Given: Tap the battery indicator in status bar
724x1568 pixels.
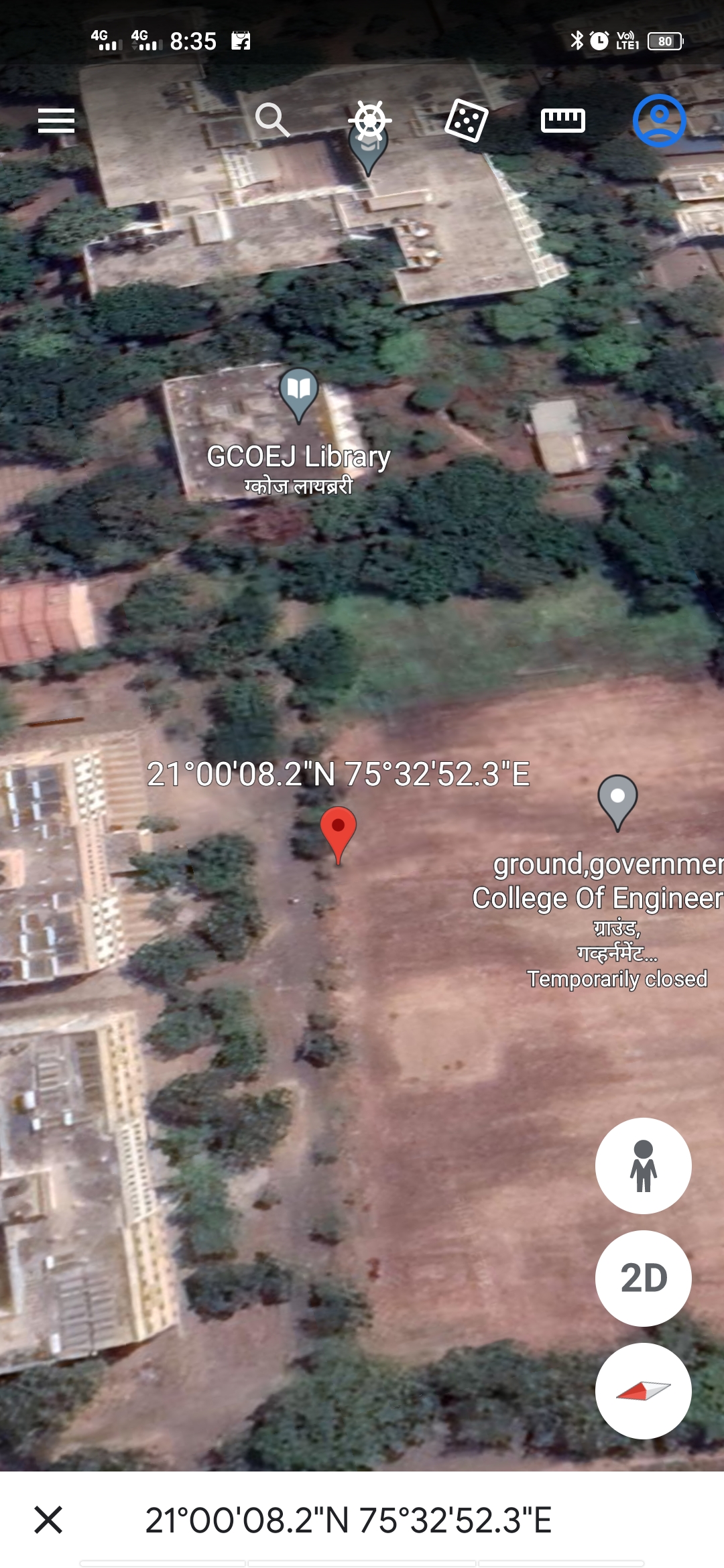Looking at the screenshot, I should tap(660, 40).
